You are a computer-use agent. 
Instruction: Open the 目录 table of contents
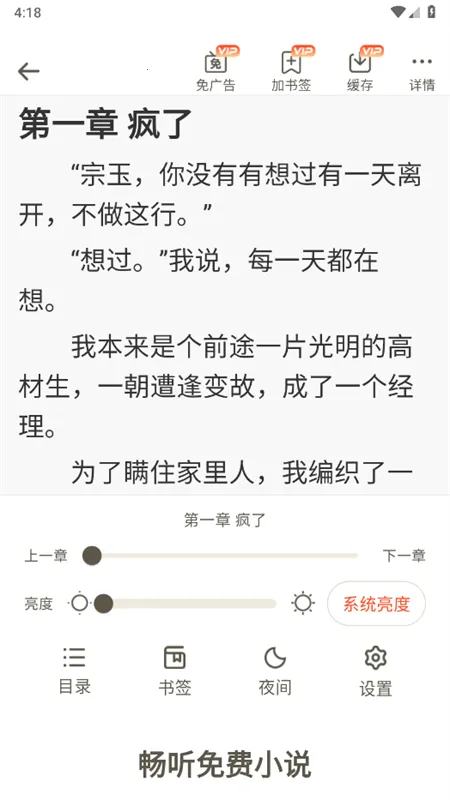(74, 670)
